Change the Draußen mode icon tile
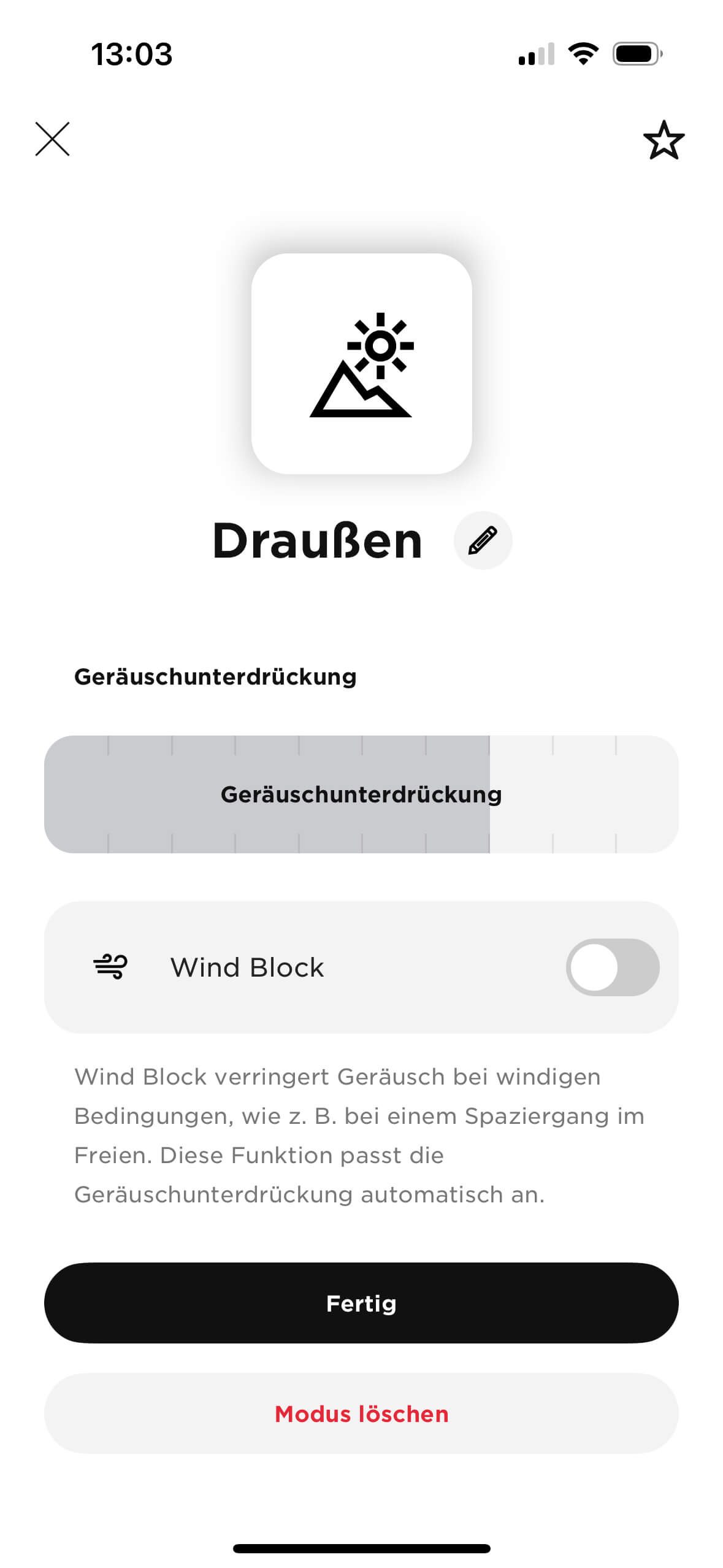 pyautogui.click(x=361, y=364)
